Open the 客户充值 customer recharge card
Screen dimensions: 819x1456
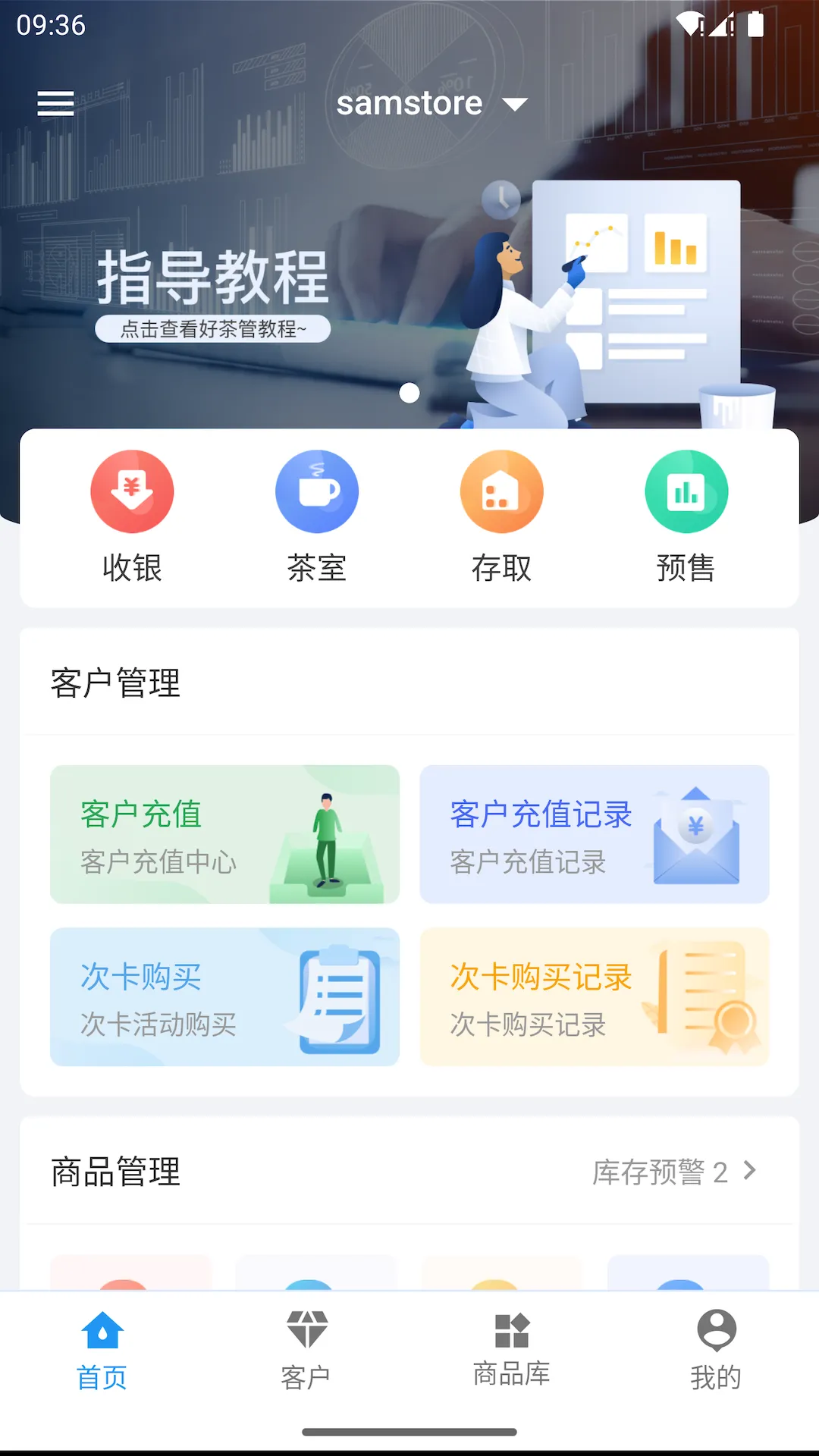pyautogui.click(x=224, y=834)
